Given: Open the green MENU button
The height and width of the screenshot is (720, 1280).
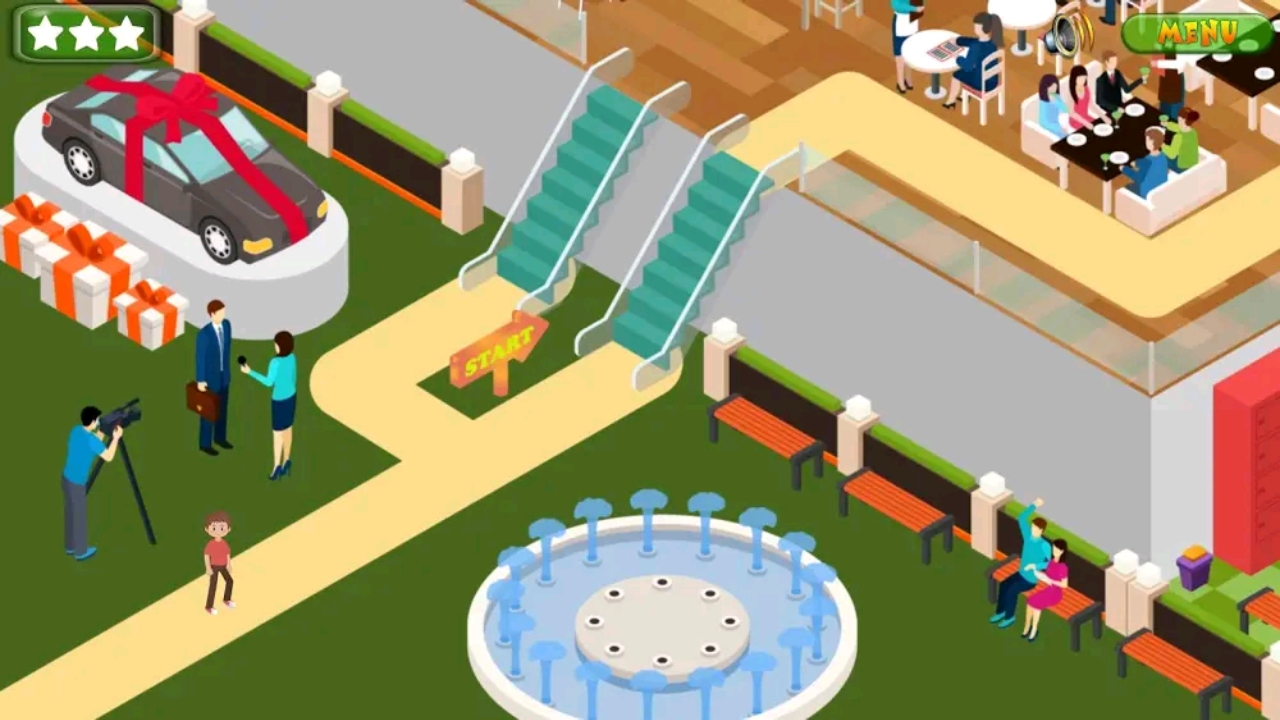Looking at the screenshot, I should click(1196, 32).
